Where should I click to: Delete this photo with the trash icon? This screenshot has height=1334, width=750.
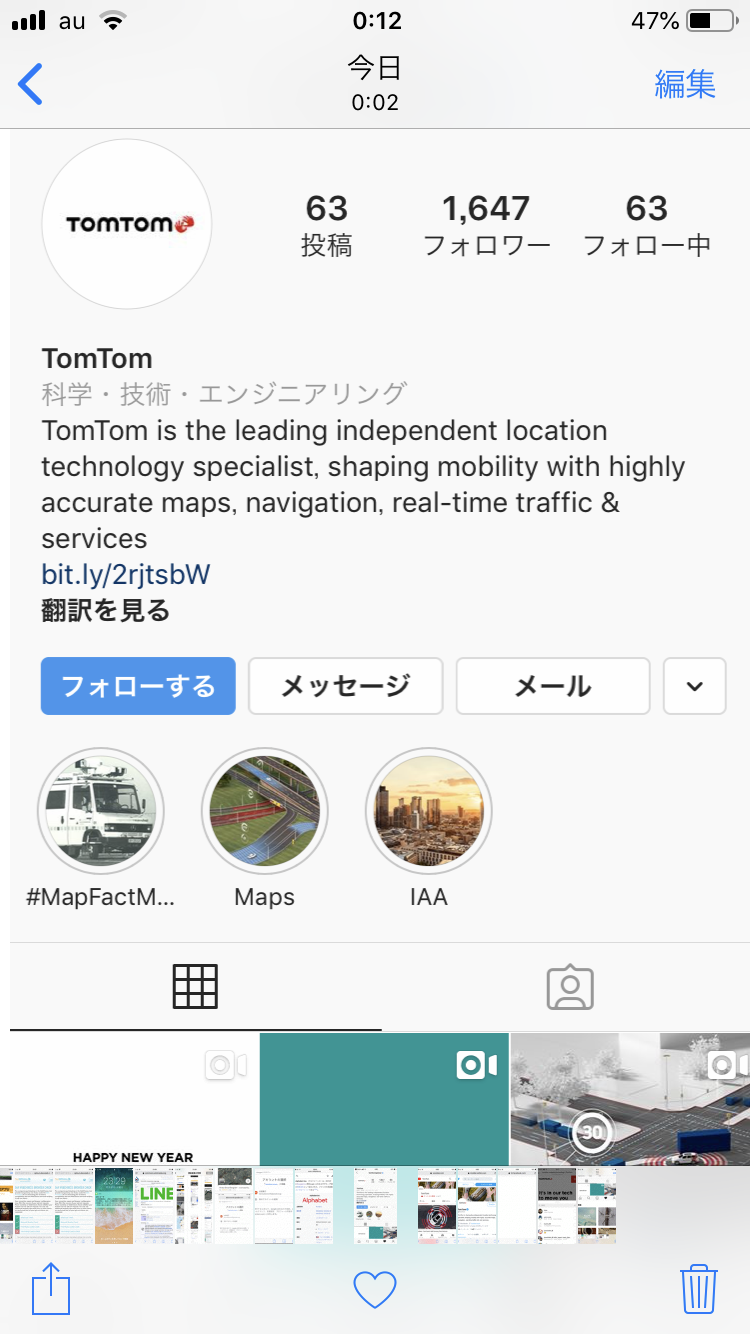click(698, 1289)
